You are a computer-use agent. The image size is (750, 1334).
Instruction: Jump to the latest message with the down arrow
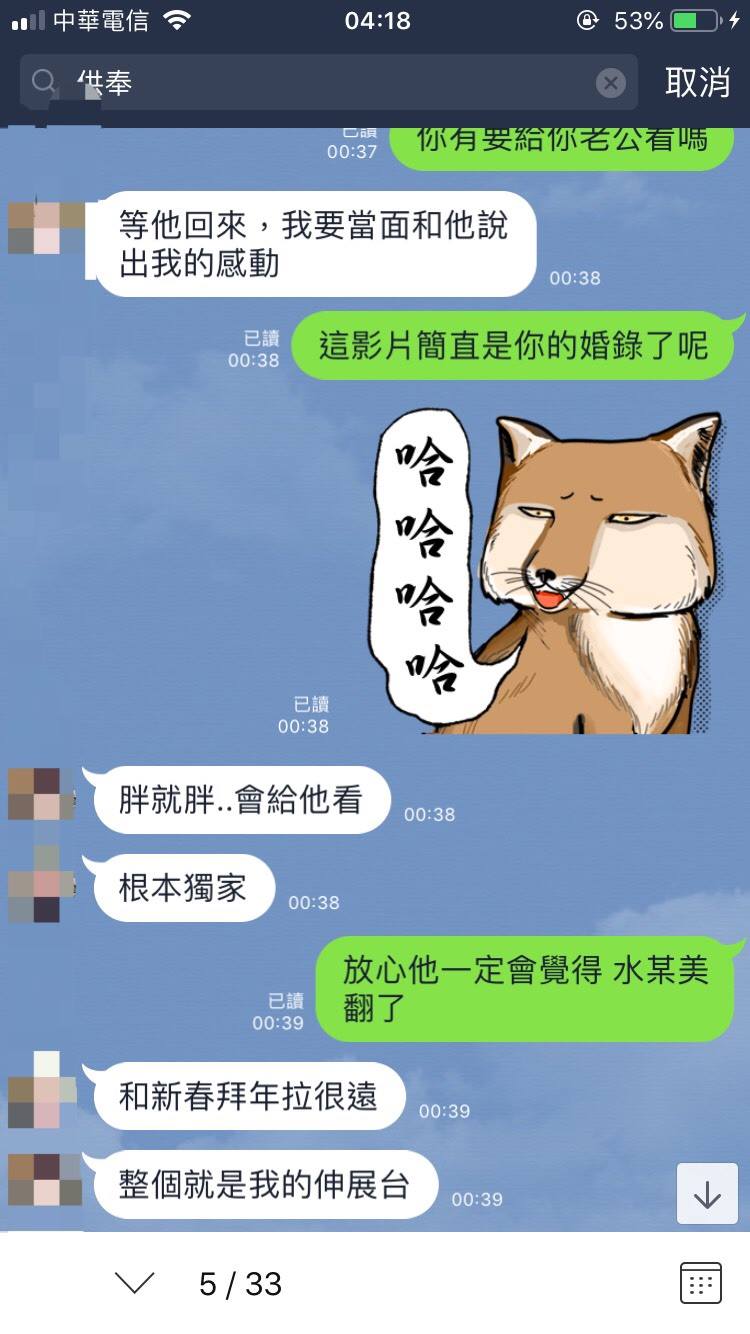(707, 1194)
